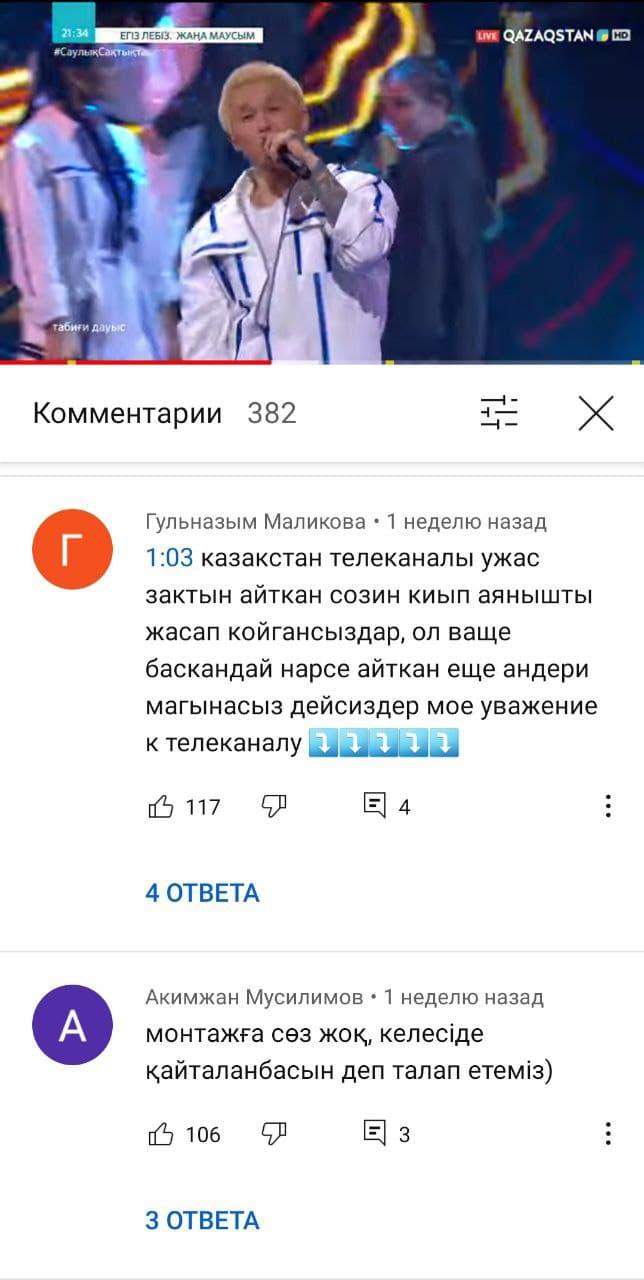The width and height of the screenshot is (644, 1280).
Task: Dislike Гульназым Маликова's comment
Action: pyautogui.click(x=274, y=806)
